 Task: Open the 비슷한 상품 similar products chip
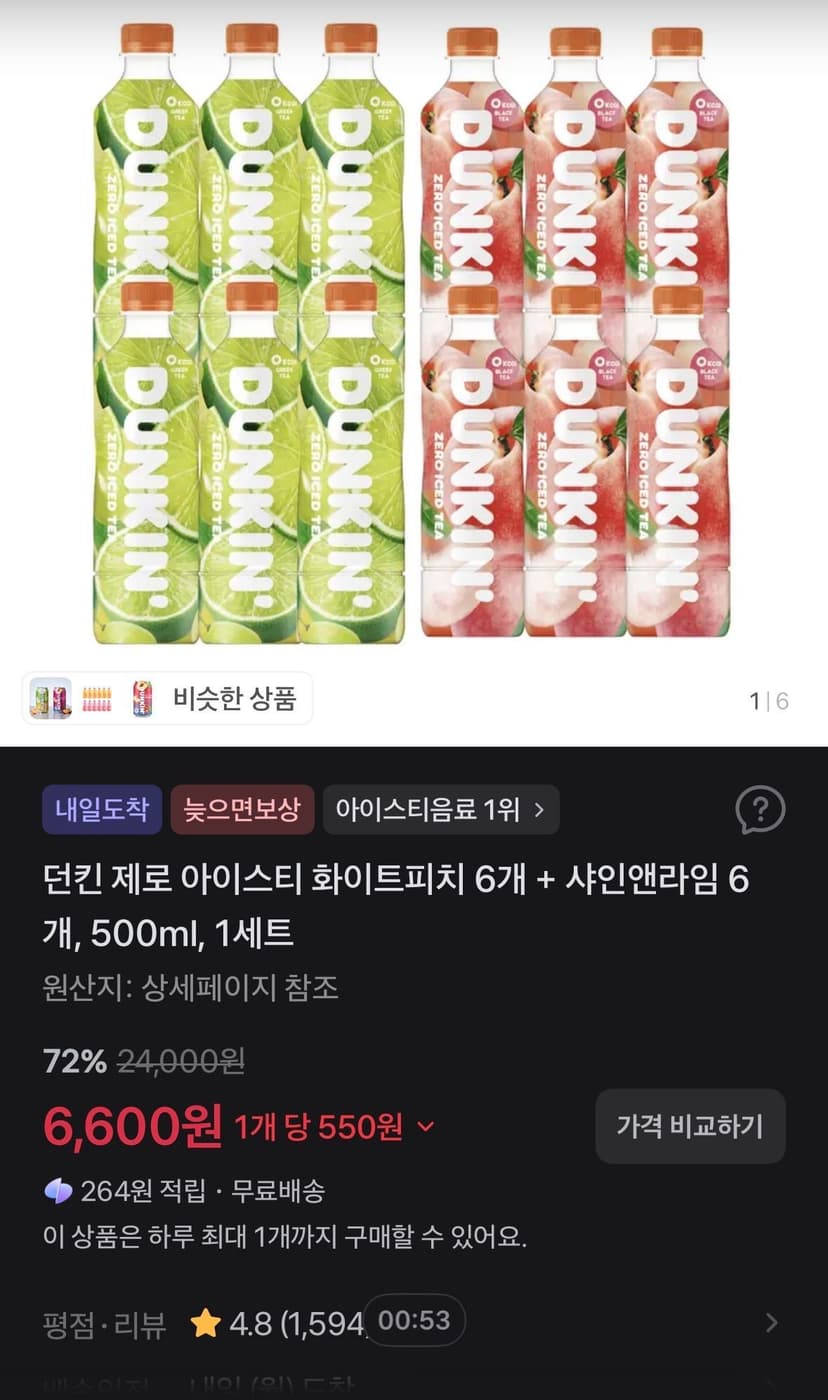click(x=167, y=698)
